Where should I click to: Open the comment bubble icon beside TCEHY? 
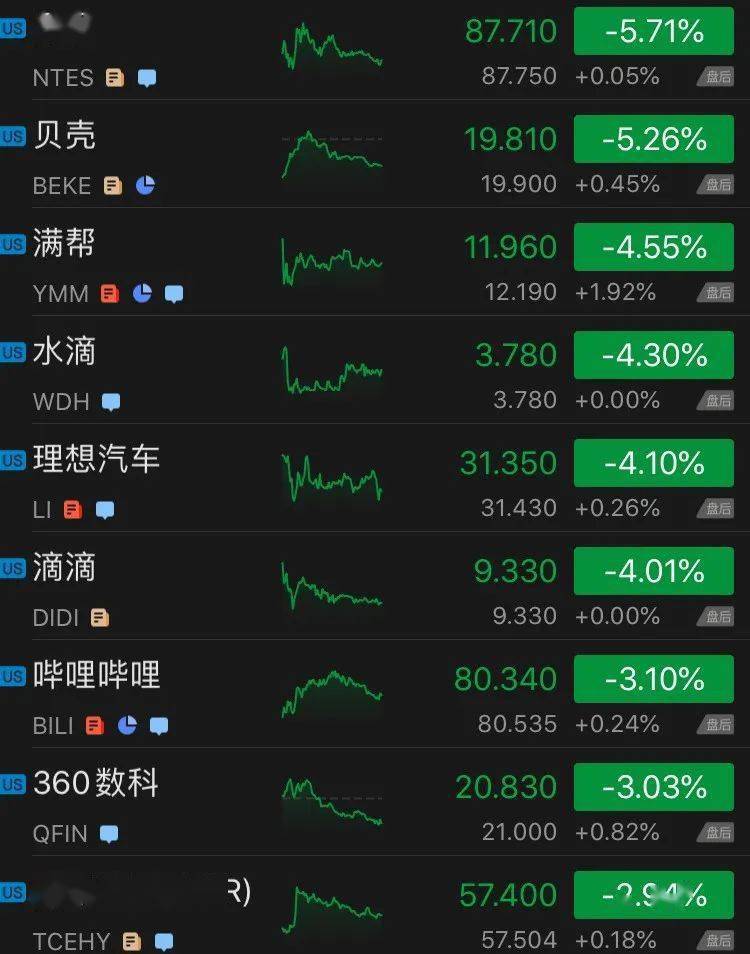[x=163, y=941]
